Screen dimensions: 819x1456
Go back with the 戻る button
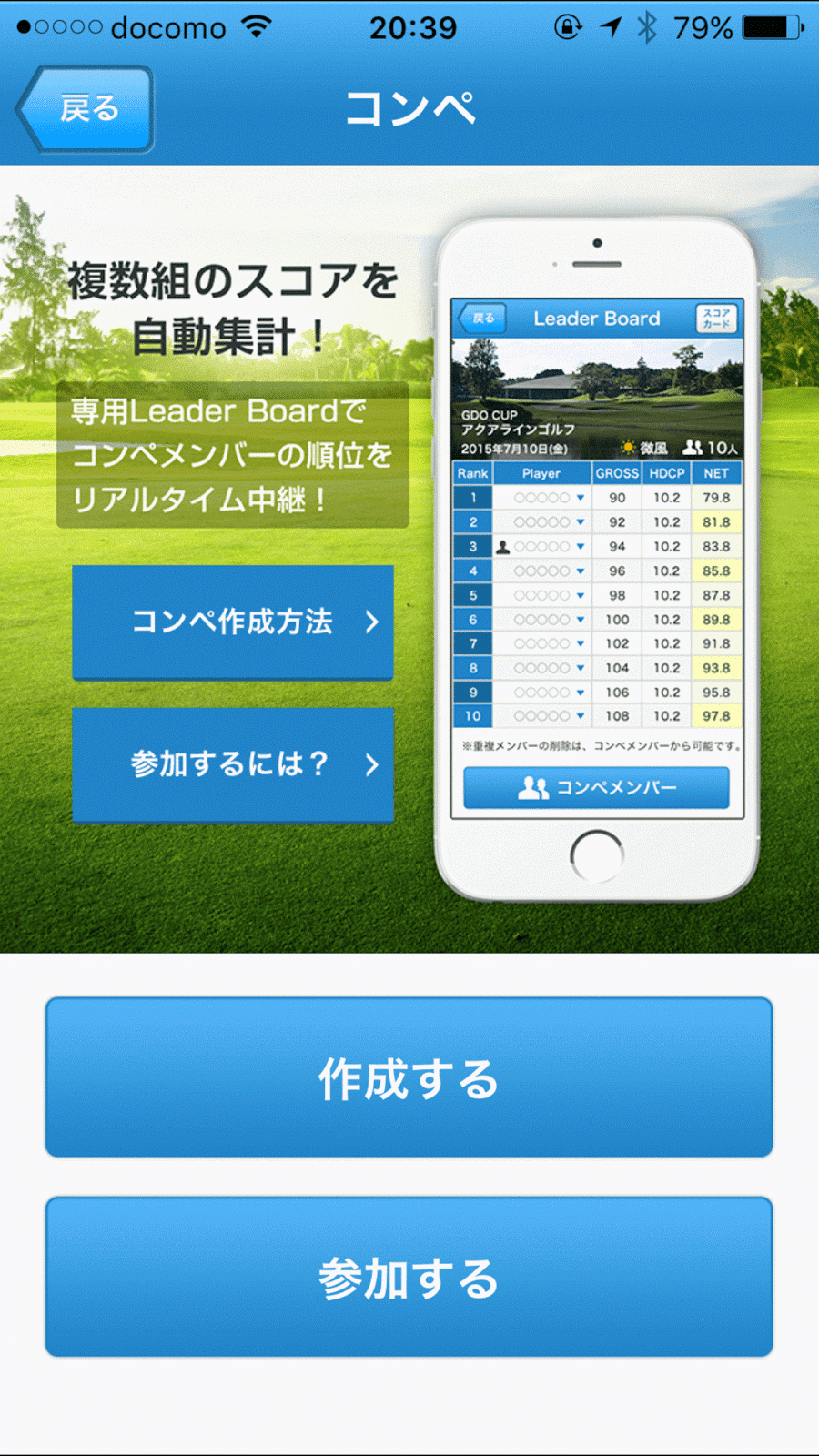click(x=86, y=109)
